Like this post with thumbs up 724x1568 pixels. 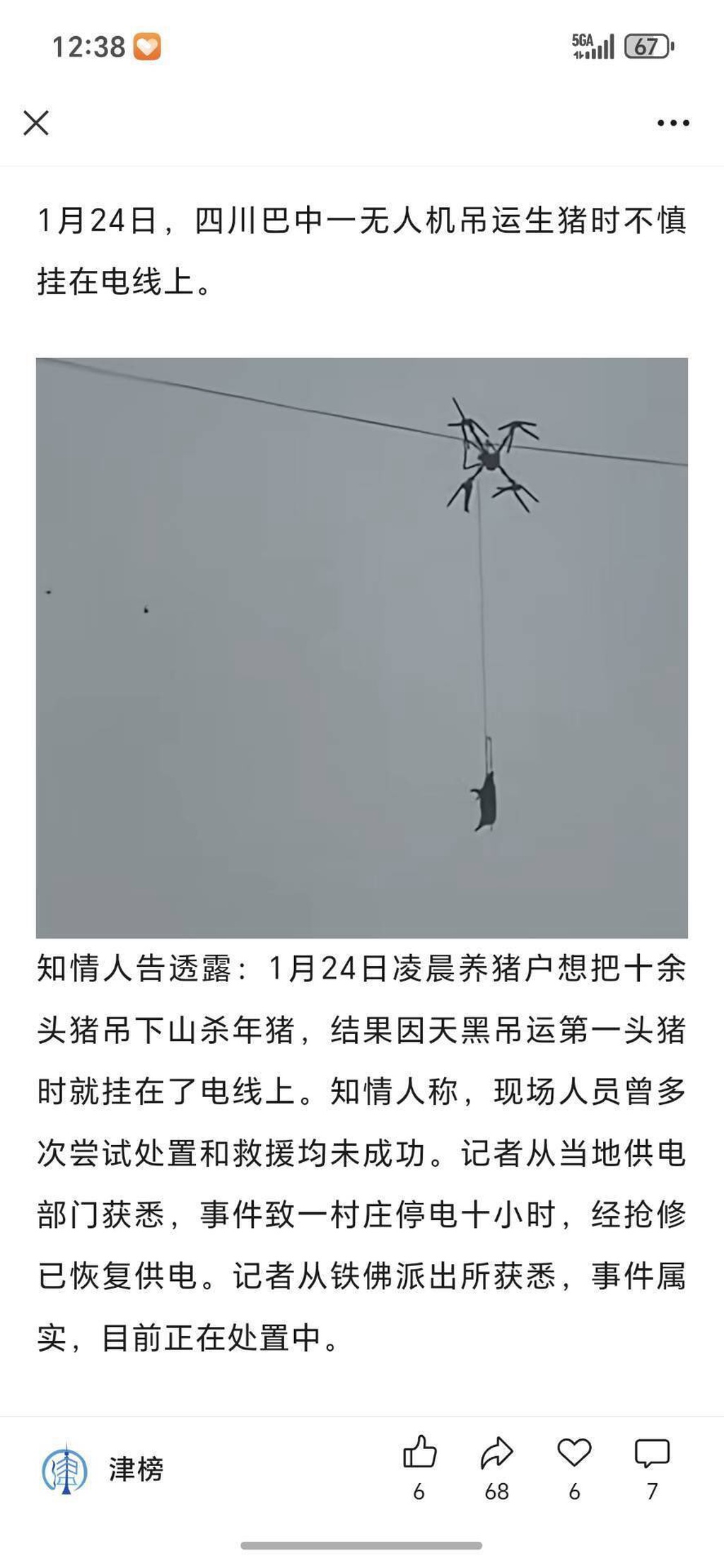pos(419,1453)
